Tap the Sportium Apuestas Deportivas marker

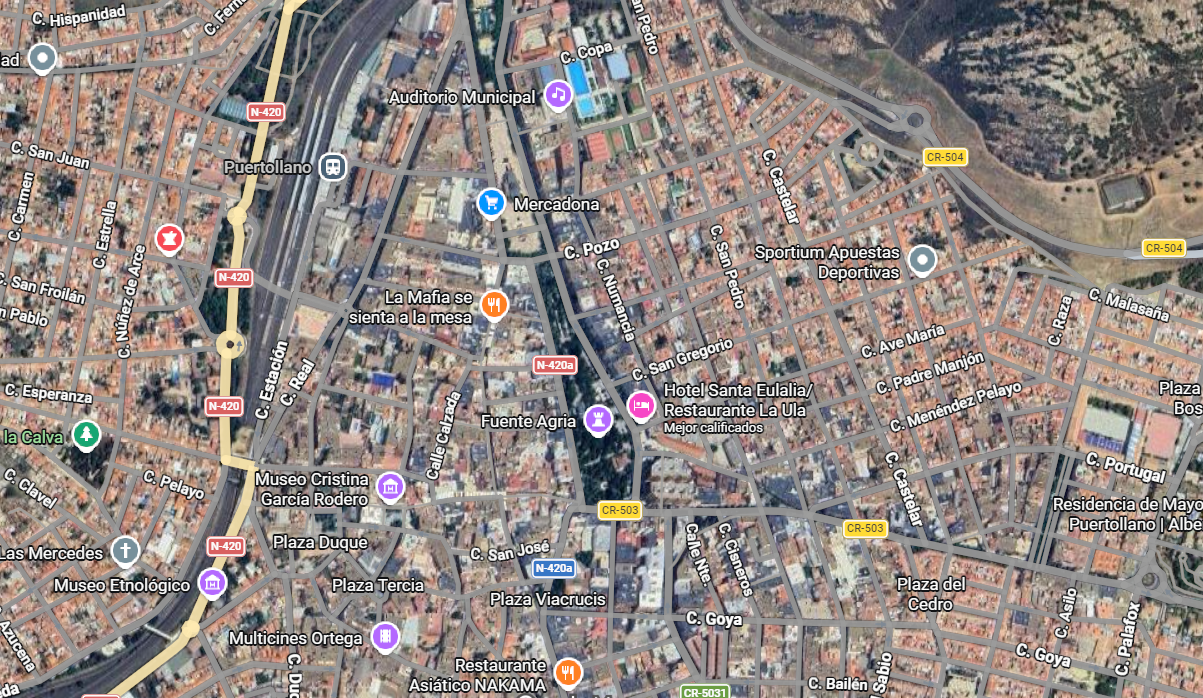click(x=920, y=261)
